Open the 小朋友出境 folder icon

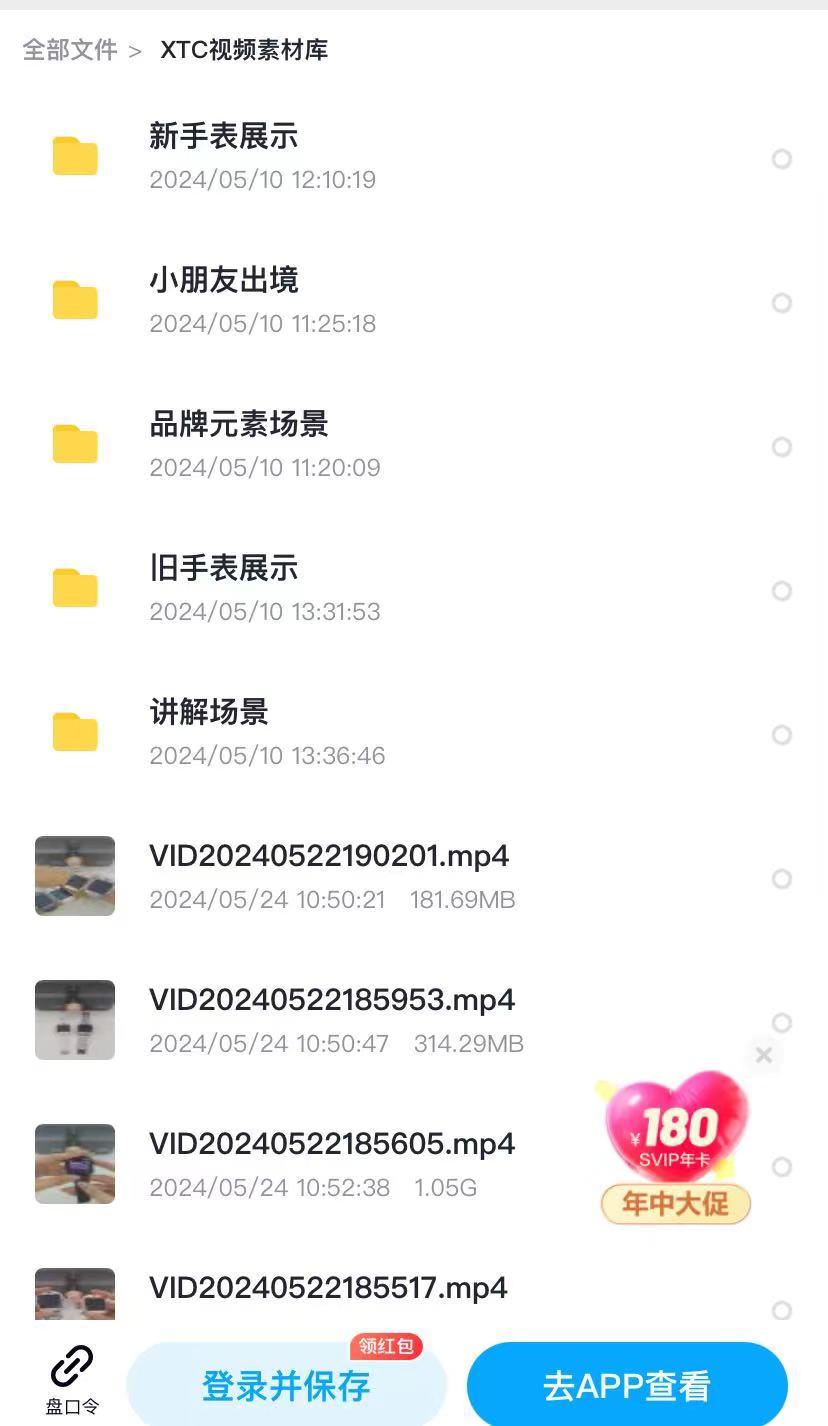coord(74,300)
